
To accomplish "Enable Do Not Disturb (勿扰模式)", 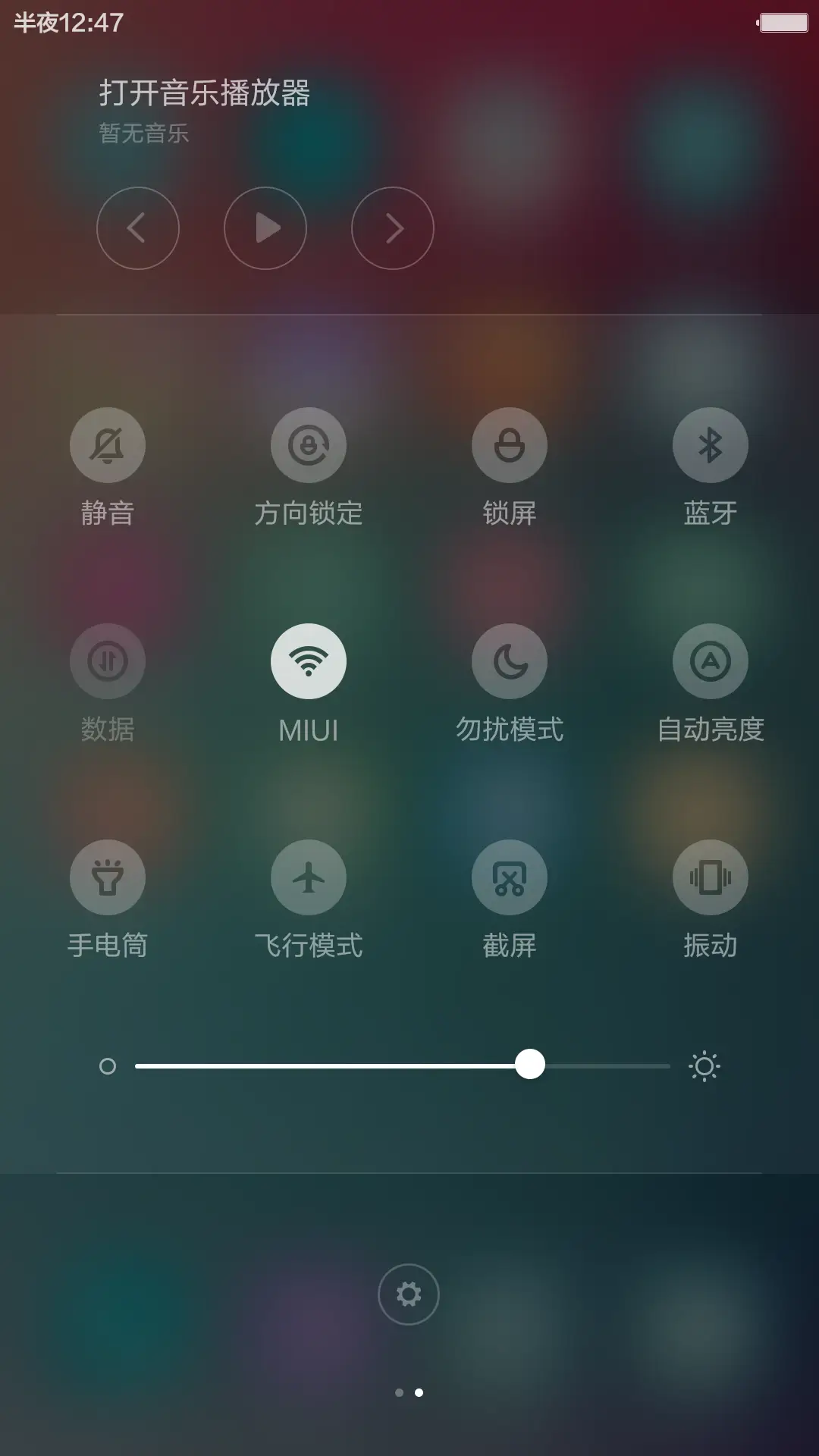I will (x=510, y=661).
